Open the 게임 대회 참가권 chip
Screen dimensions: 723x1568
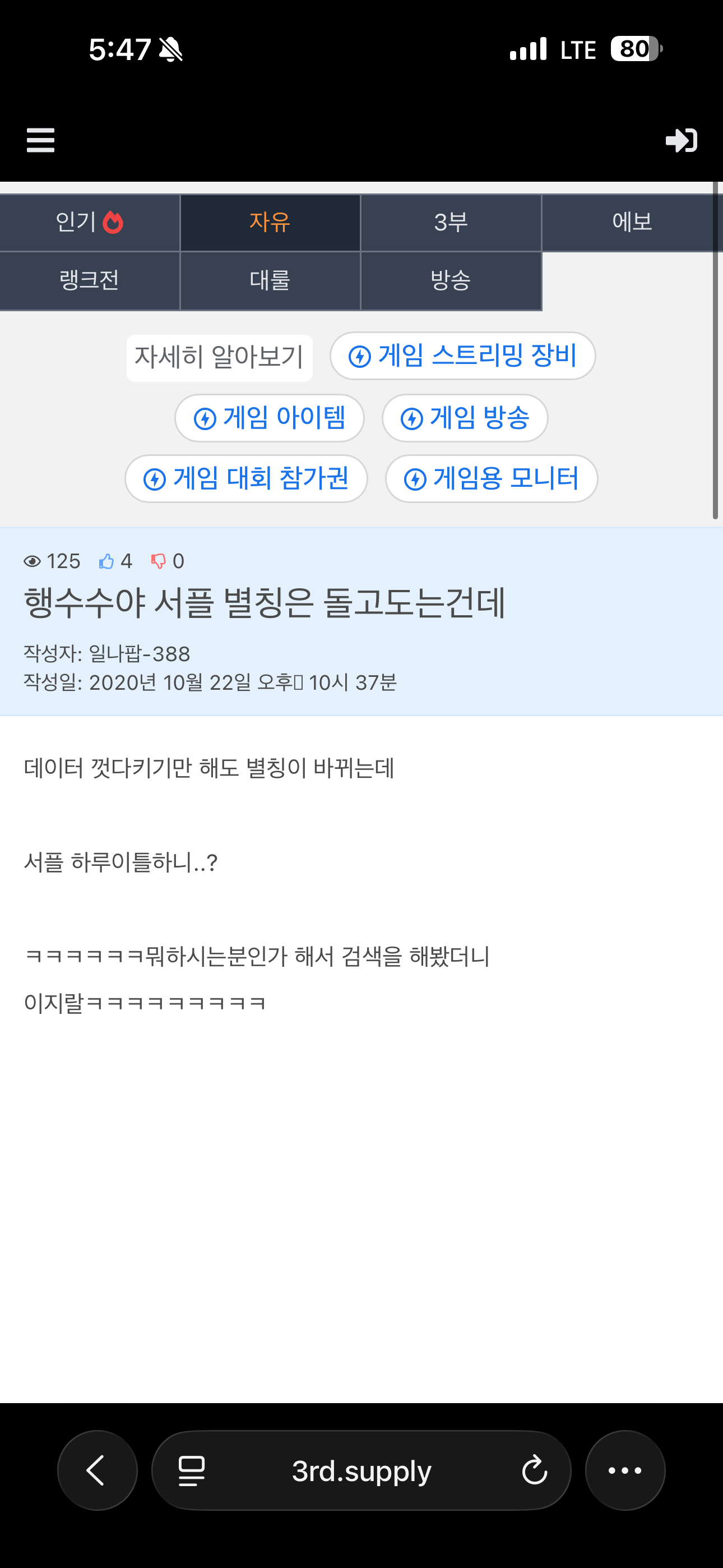(x=246, y=478)
